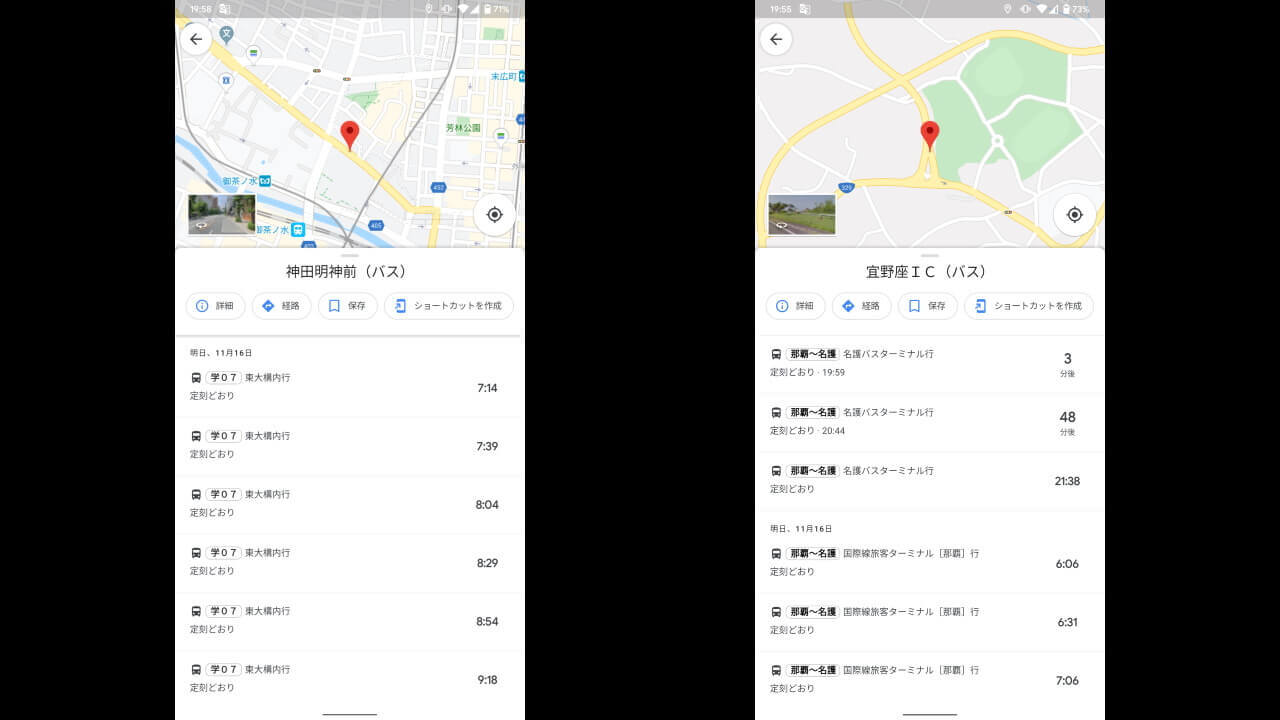
Task: Go back from the 神田明神前 stop screen
Action: (x=196, y=39)
